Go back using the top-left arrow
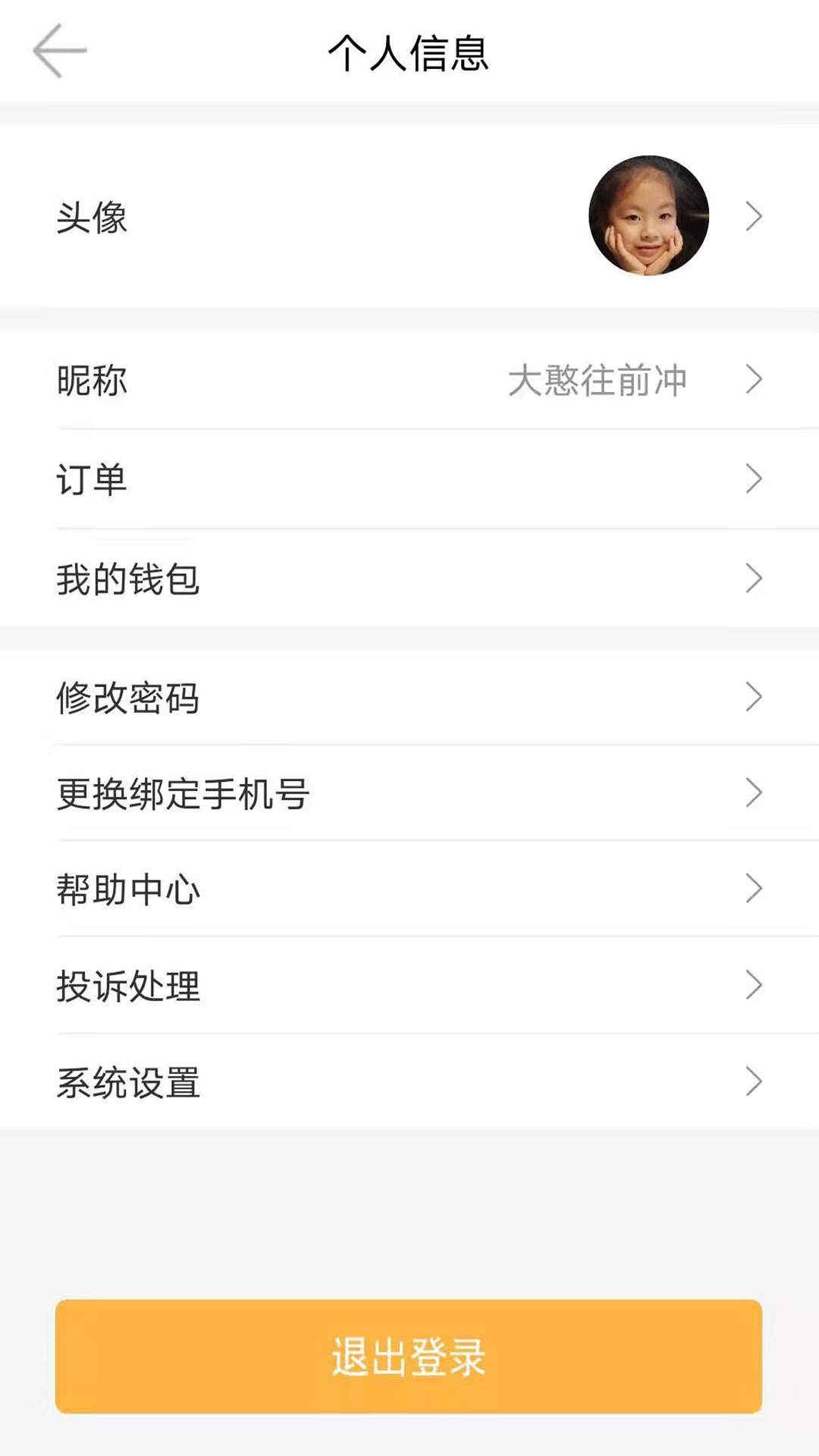The image size is (819, 1456). click(x=59, y=51)
